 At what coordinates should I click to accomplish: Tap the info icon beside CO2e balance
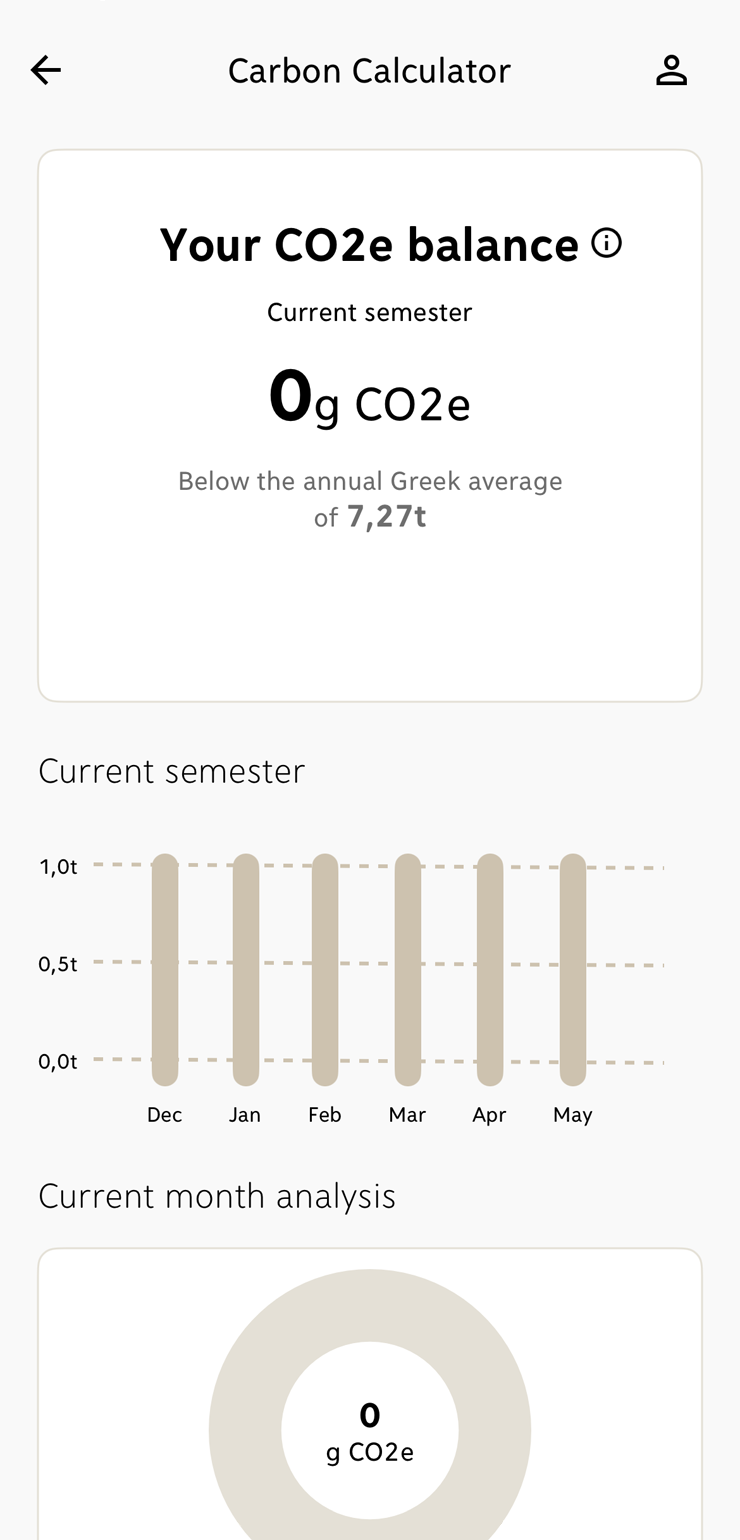tap(606, 243)
